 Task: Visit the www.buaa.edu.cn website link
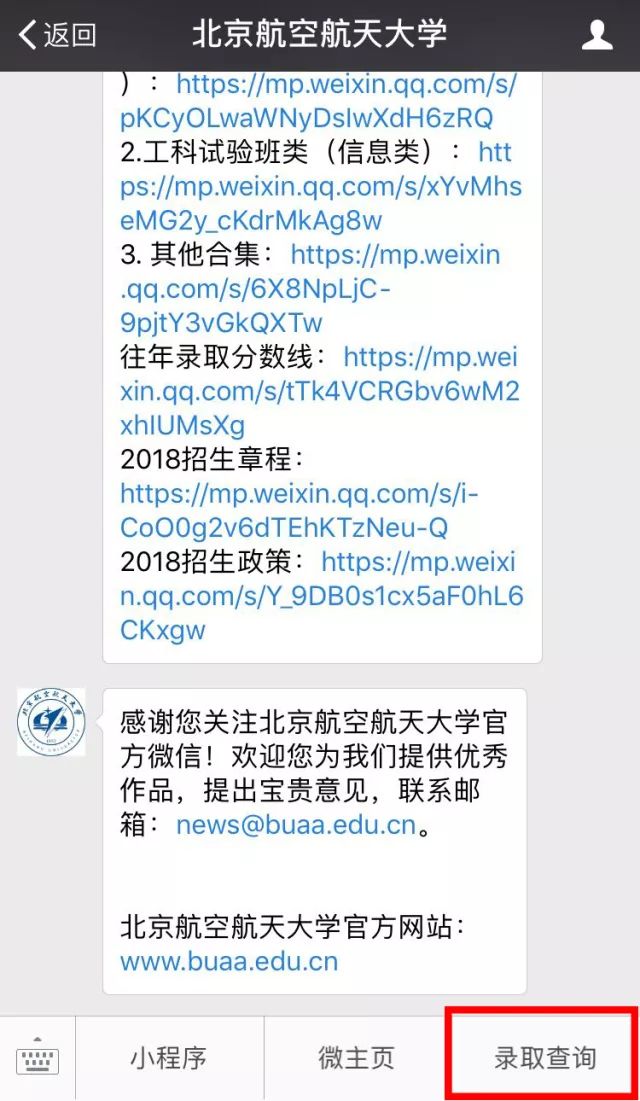point(229,962)
